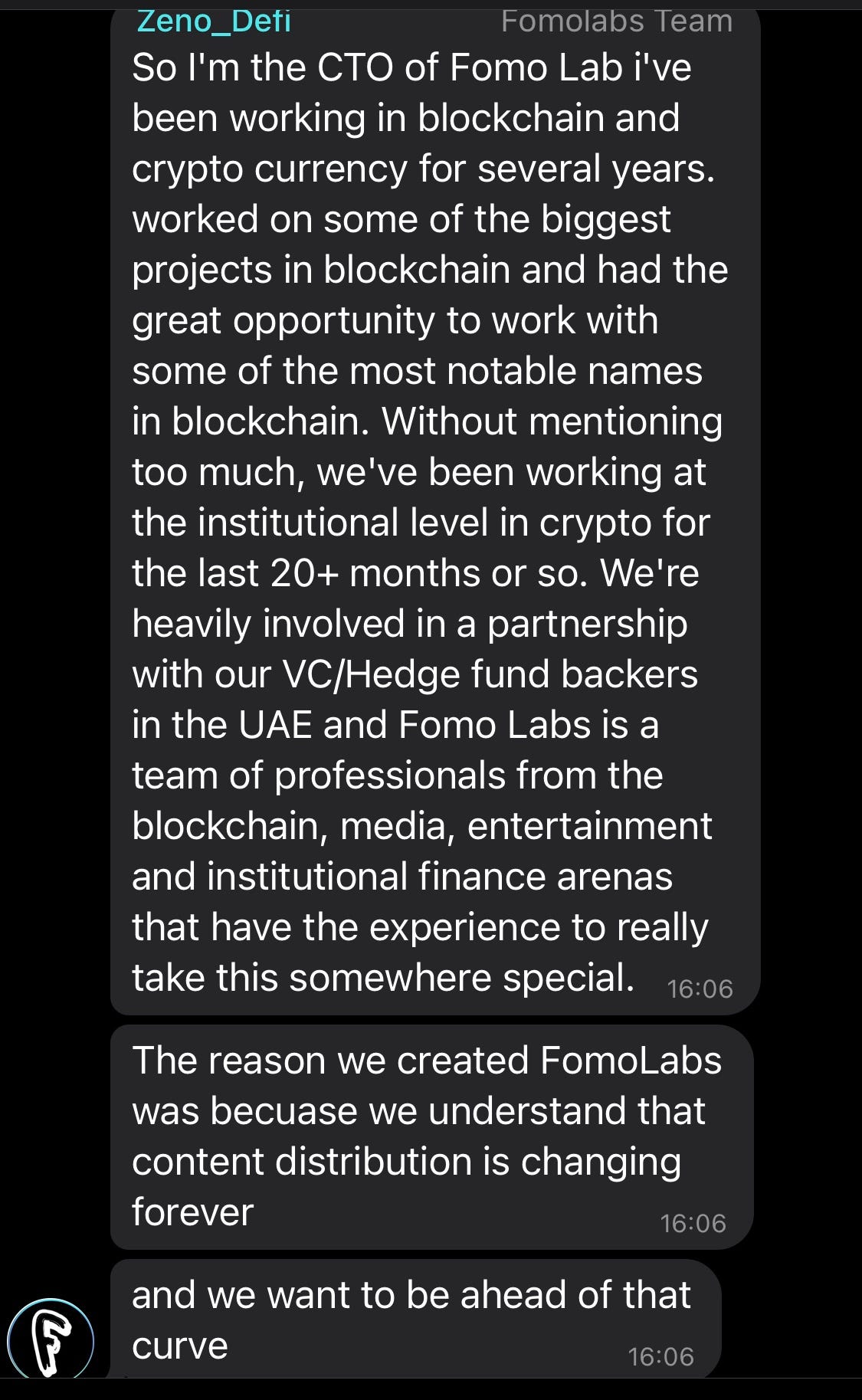Screen dimensions: 862x1400
Task: Open Zeno_Defi's profile from the sender name
Action: pos(214,21)
